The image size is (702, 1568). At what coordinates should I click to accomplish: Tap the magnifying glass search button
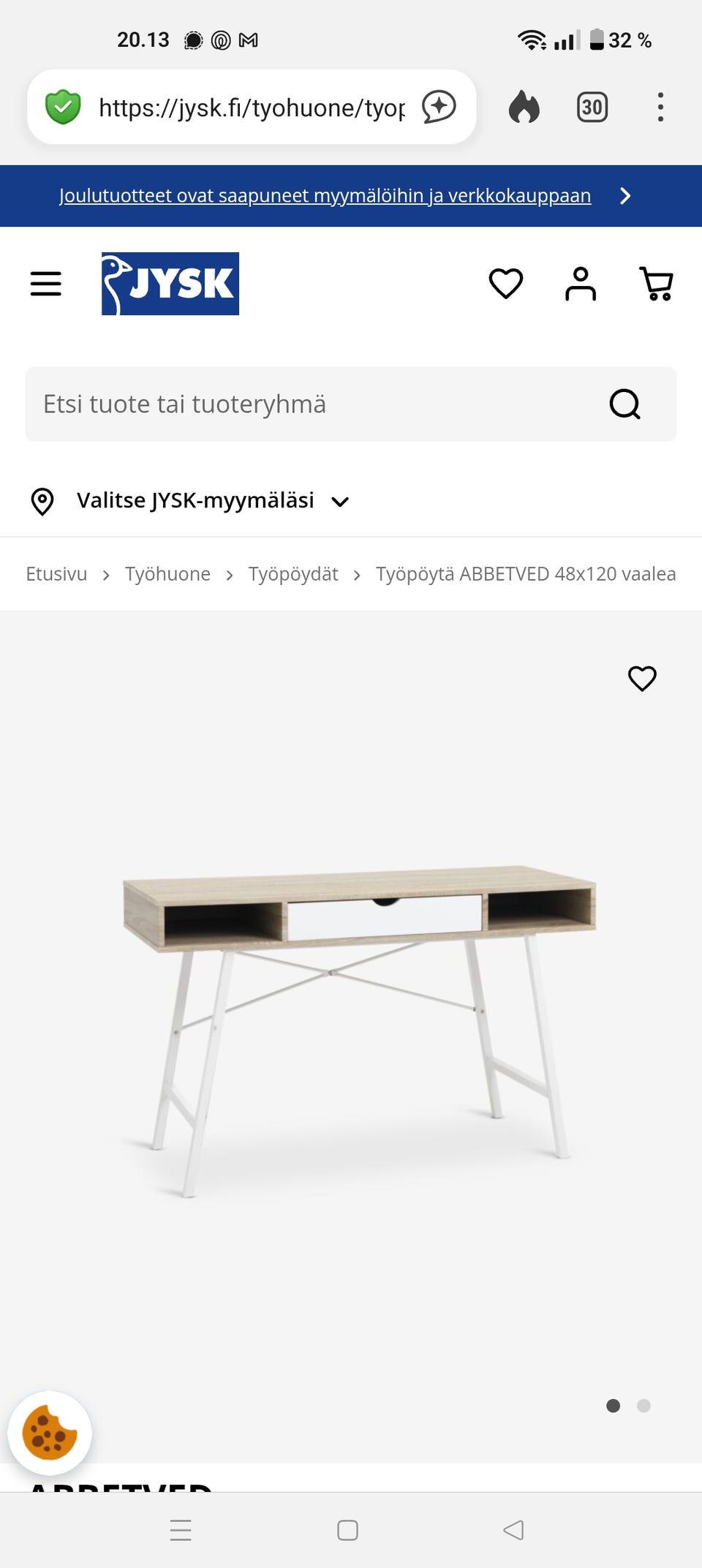(625, 404)
